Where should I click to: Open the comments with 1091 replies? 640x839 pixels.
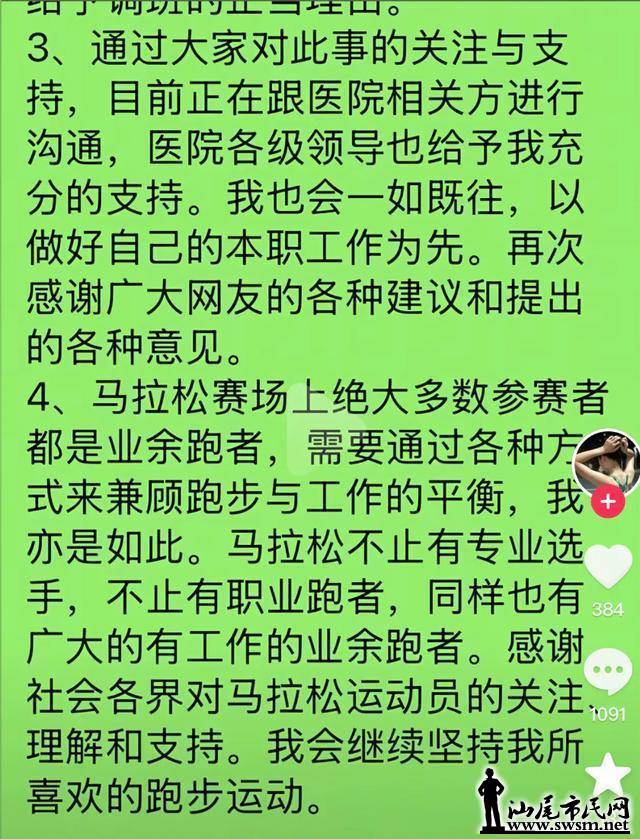[x=605, y=671]
